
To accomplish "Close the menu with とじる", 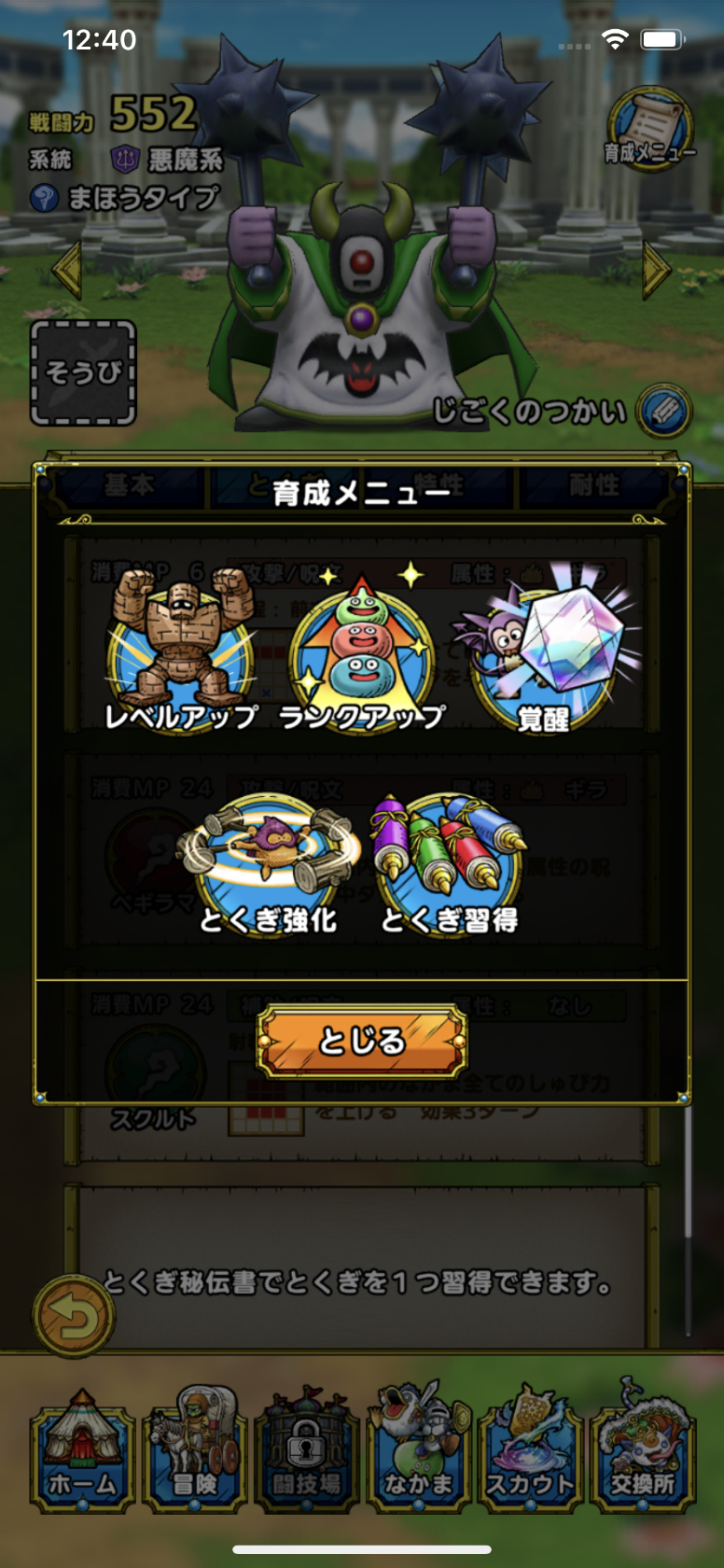I will click(362, 1040).
